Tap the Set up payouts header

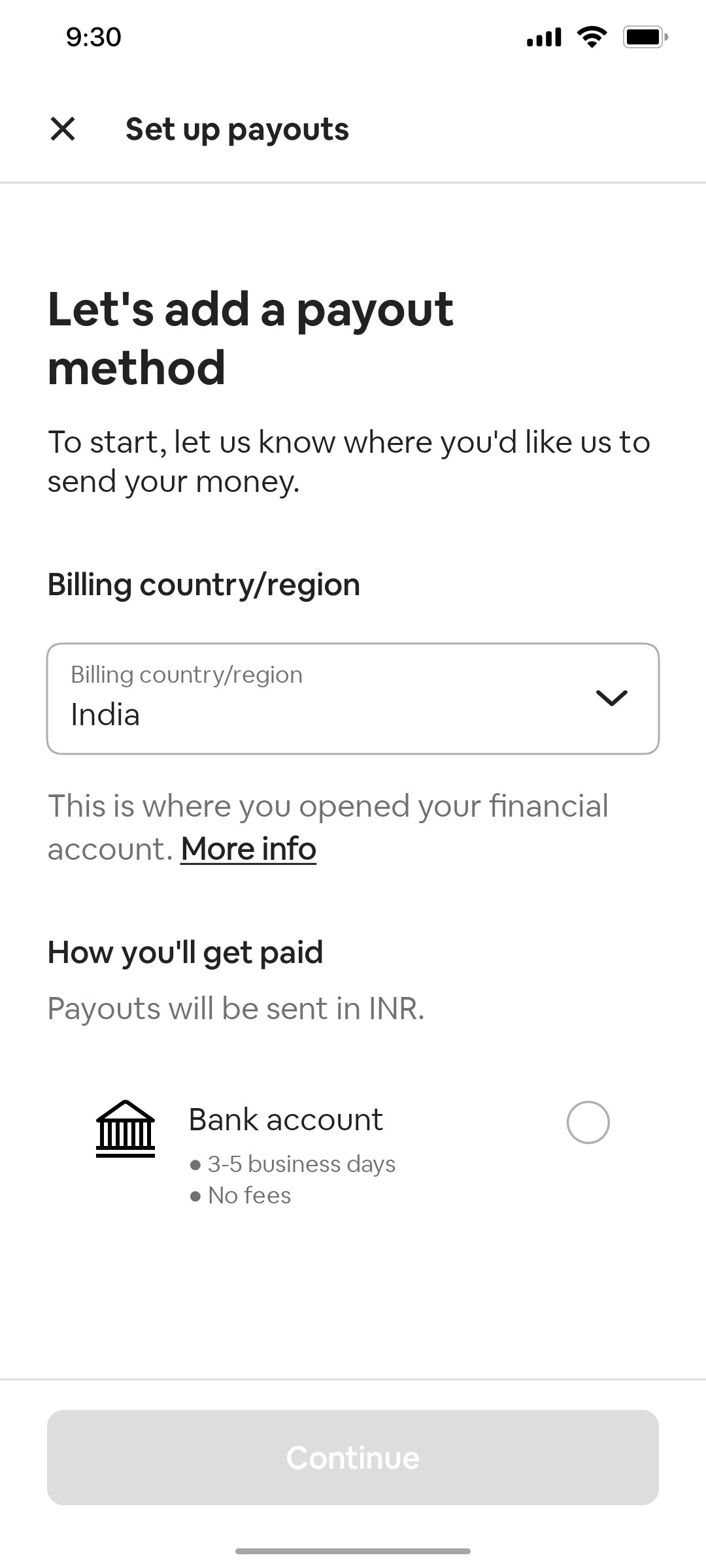point(237,129)
